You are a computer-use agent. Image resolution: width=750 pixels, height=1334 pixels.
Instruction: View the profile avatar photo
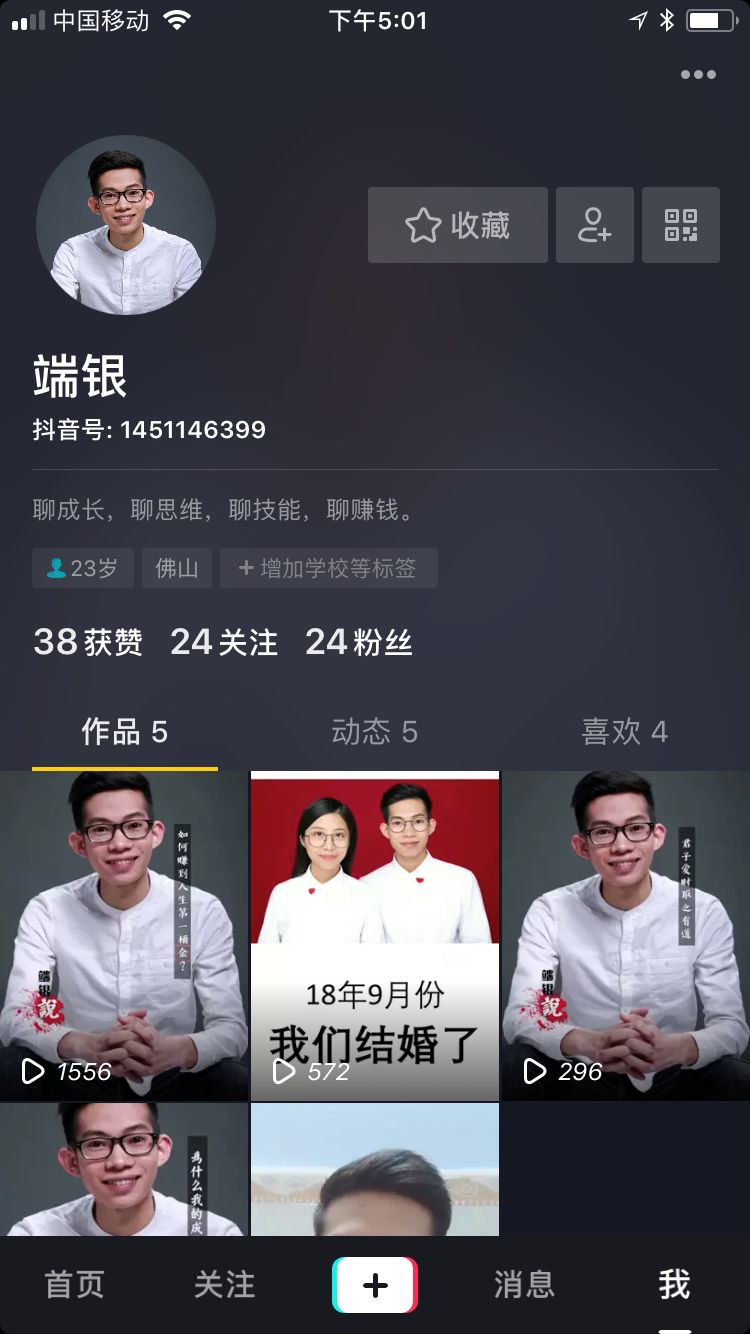pyautogui.click(x=126, y=225)
